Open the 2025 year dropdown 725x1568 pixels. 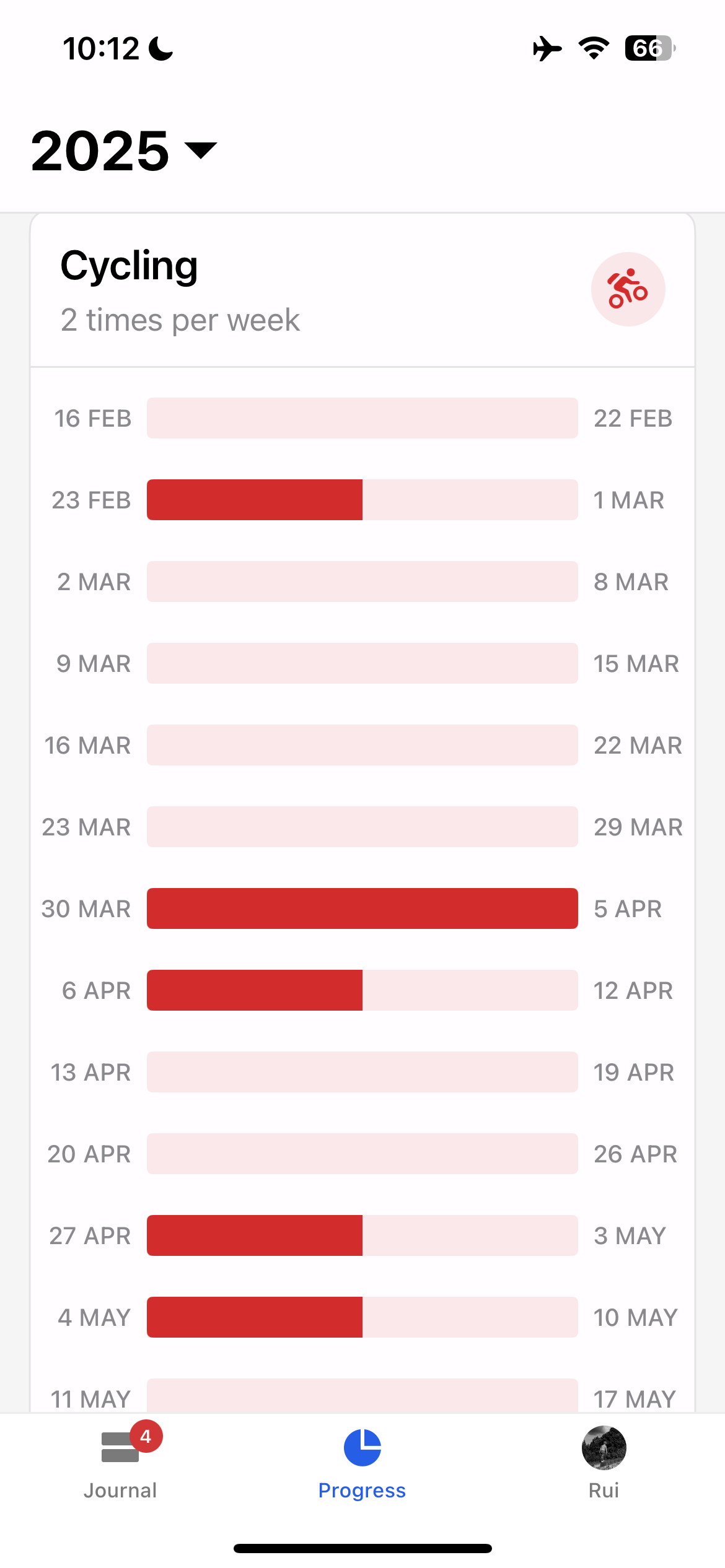click(x=124, y=150)
